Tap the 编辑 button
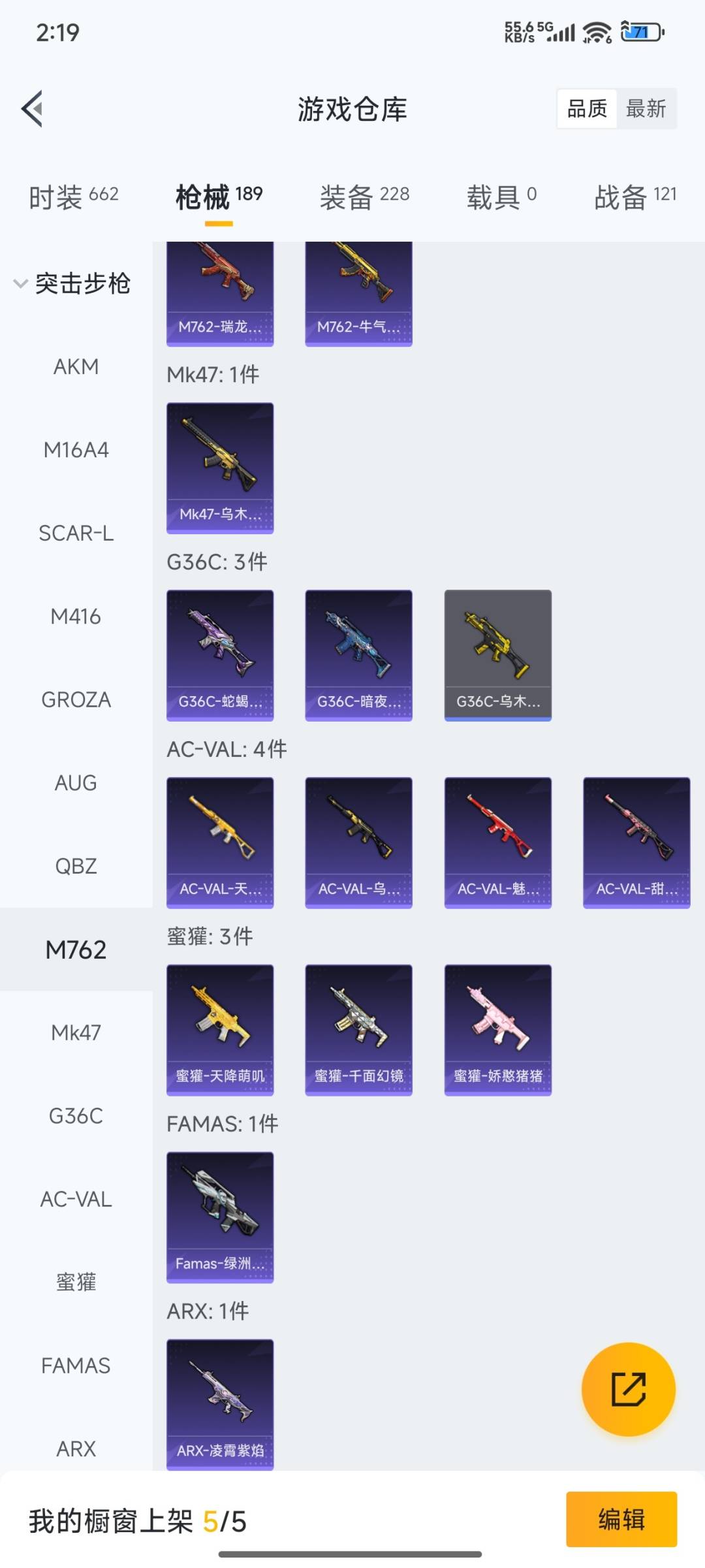Viewport: 705px width, 1568px height. coord(621,1519)
